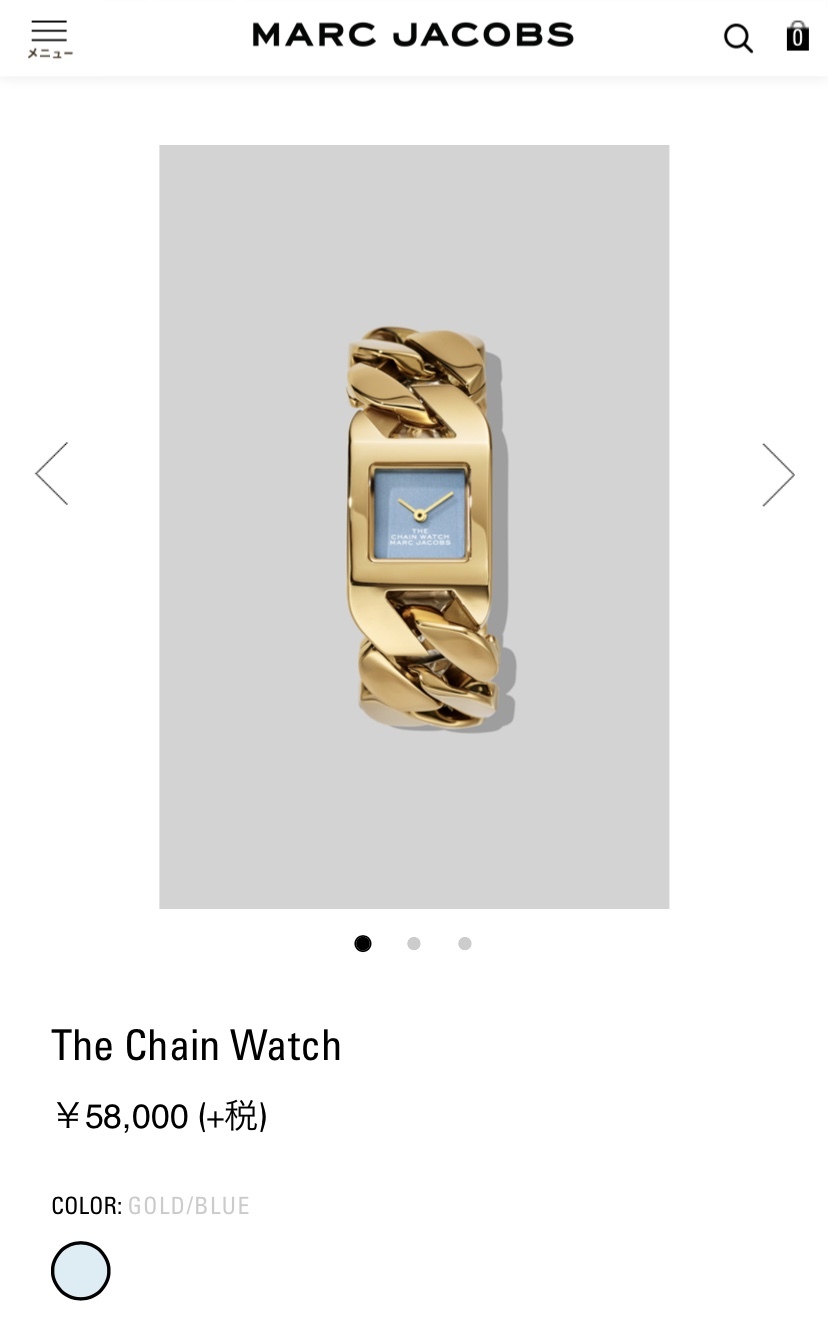Viewport: 828px width, 1328px height.
Task: Open the search icon
Action: [x=737, y=38]
